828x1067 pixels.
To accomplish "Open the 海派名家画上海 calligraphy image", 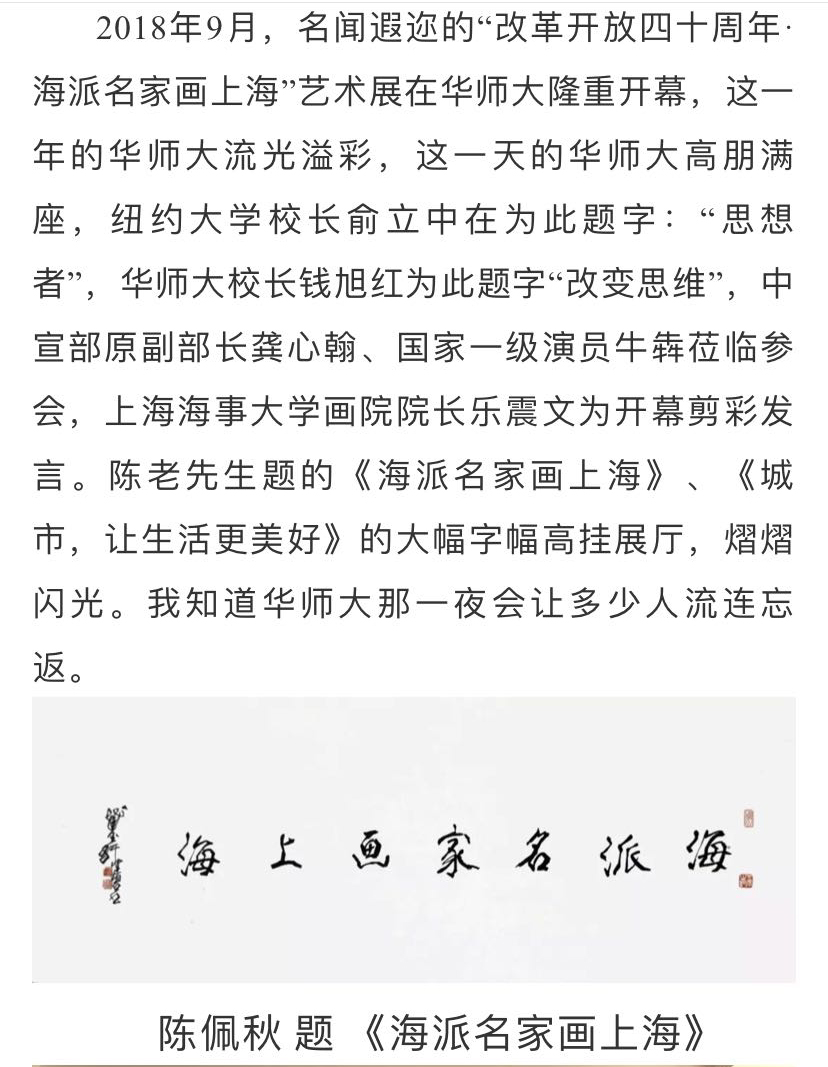I will tap(414, 840).
